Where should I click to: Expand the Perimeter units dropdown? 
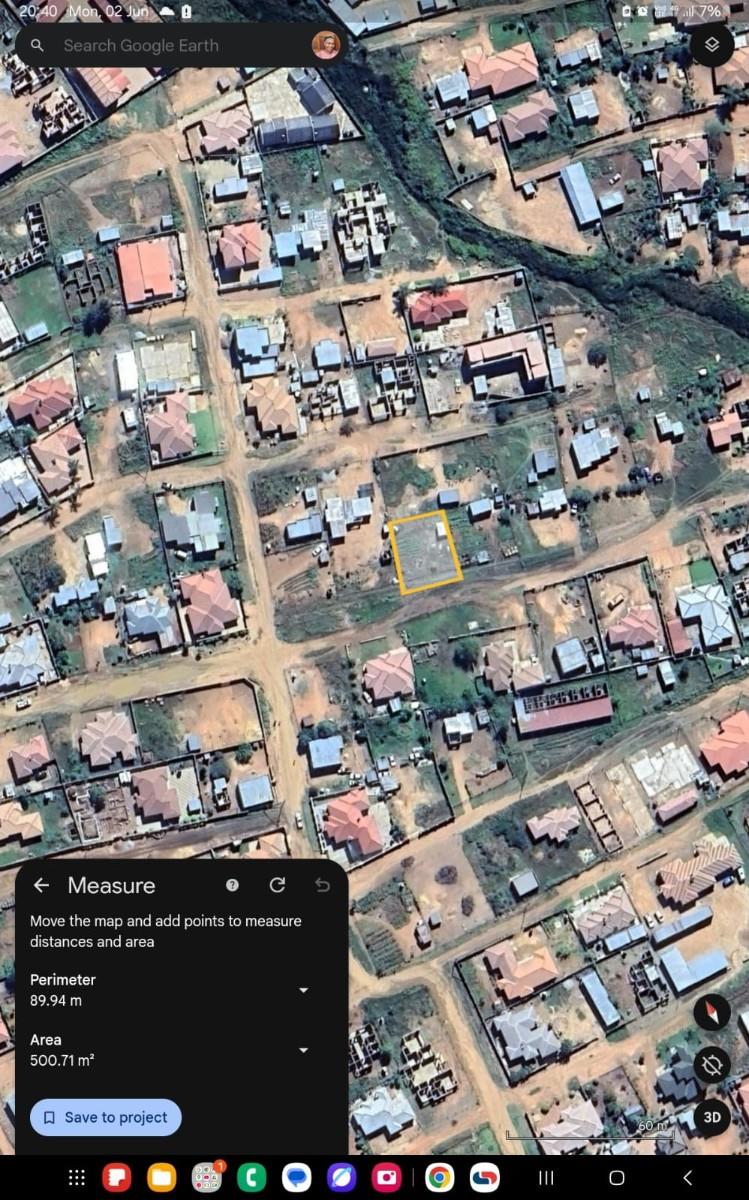[304, 990]
